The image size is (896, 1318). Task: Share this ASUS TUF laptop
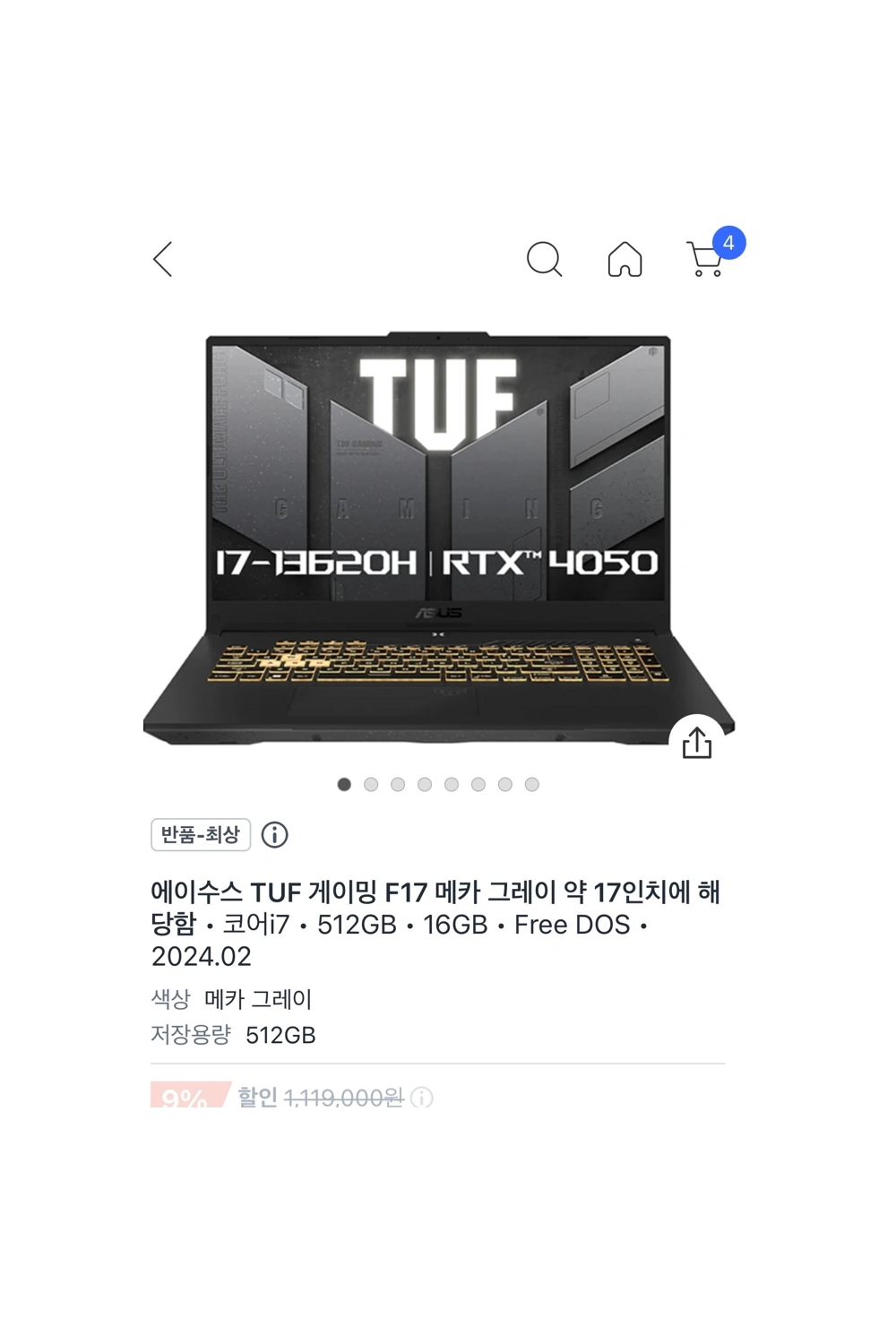point(697,742)
